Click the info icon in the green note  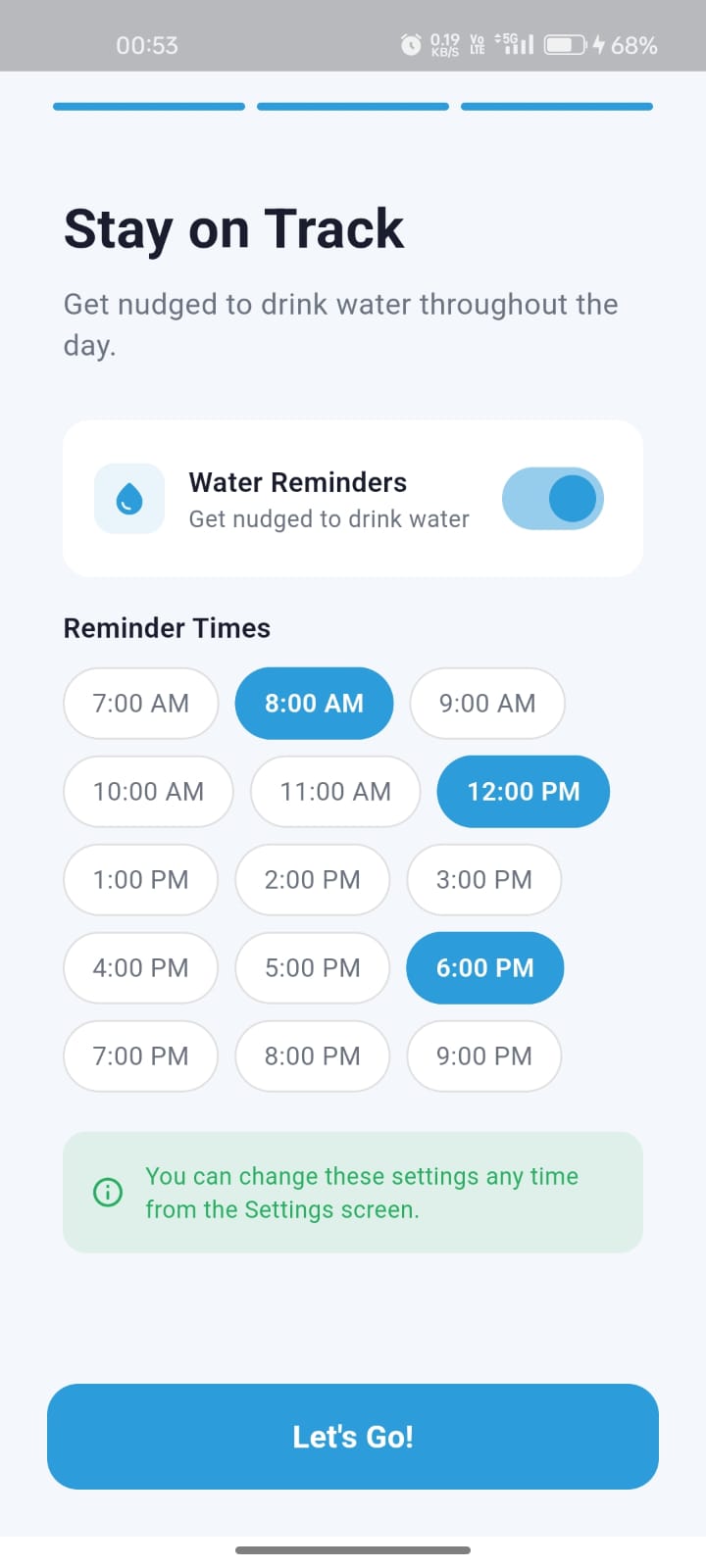point(106,1192)
